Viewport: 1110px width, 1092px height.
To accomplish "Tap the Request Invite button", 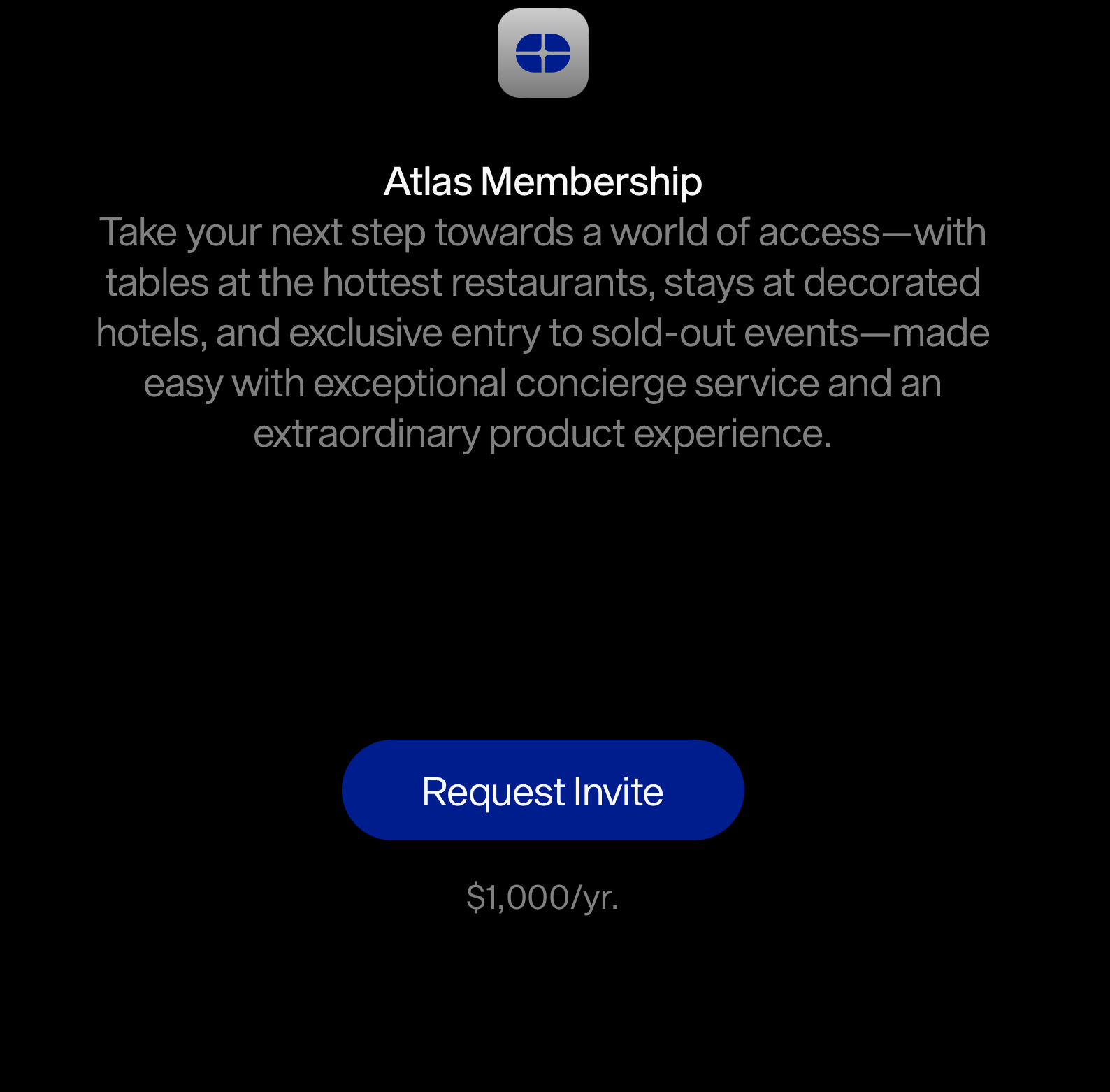I will point(542,790).
